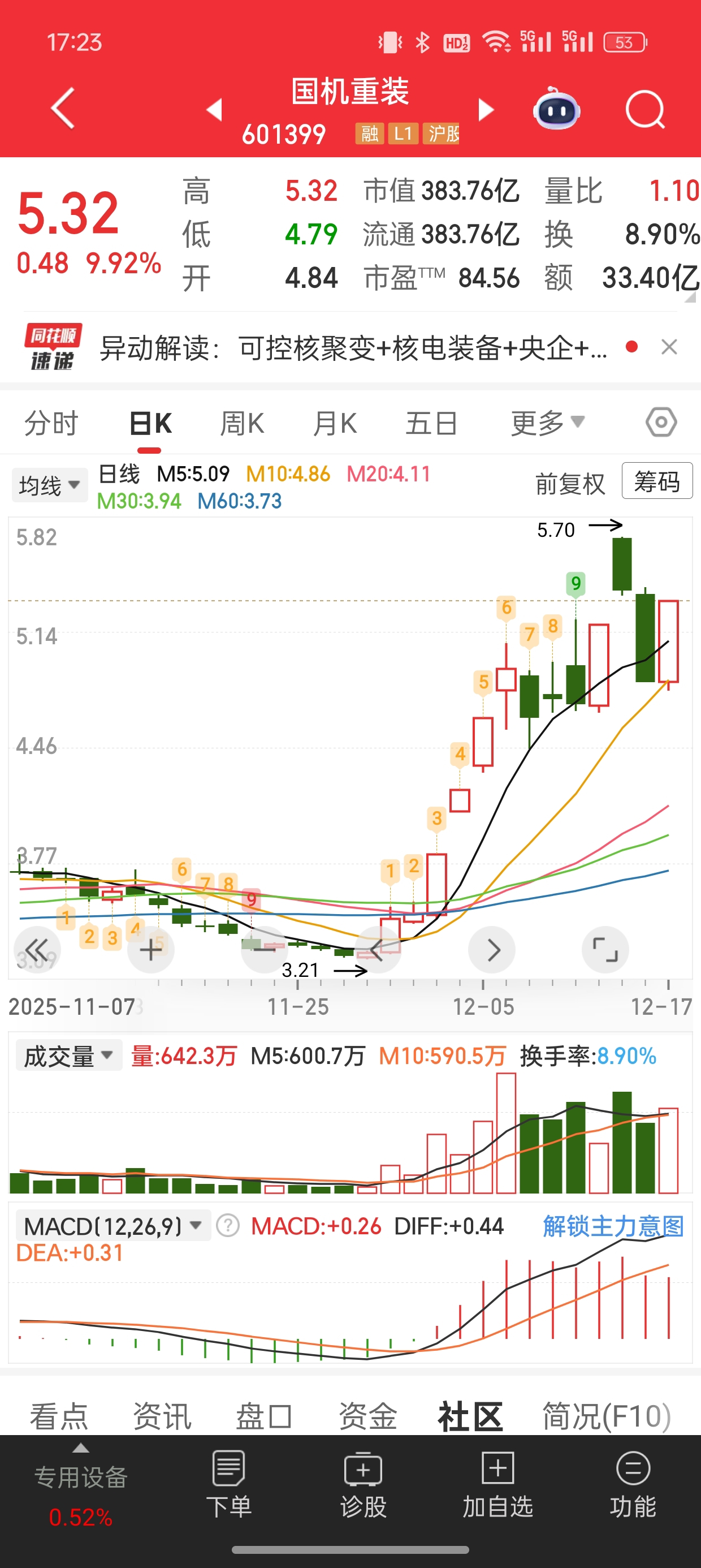Switch to the 资金 tab
This screenshot has height=1568, width=701.
(367, 1415)
